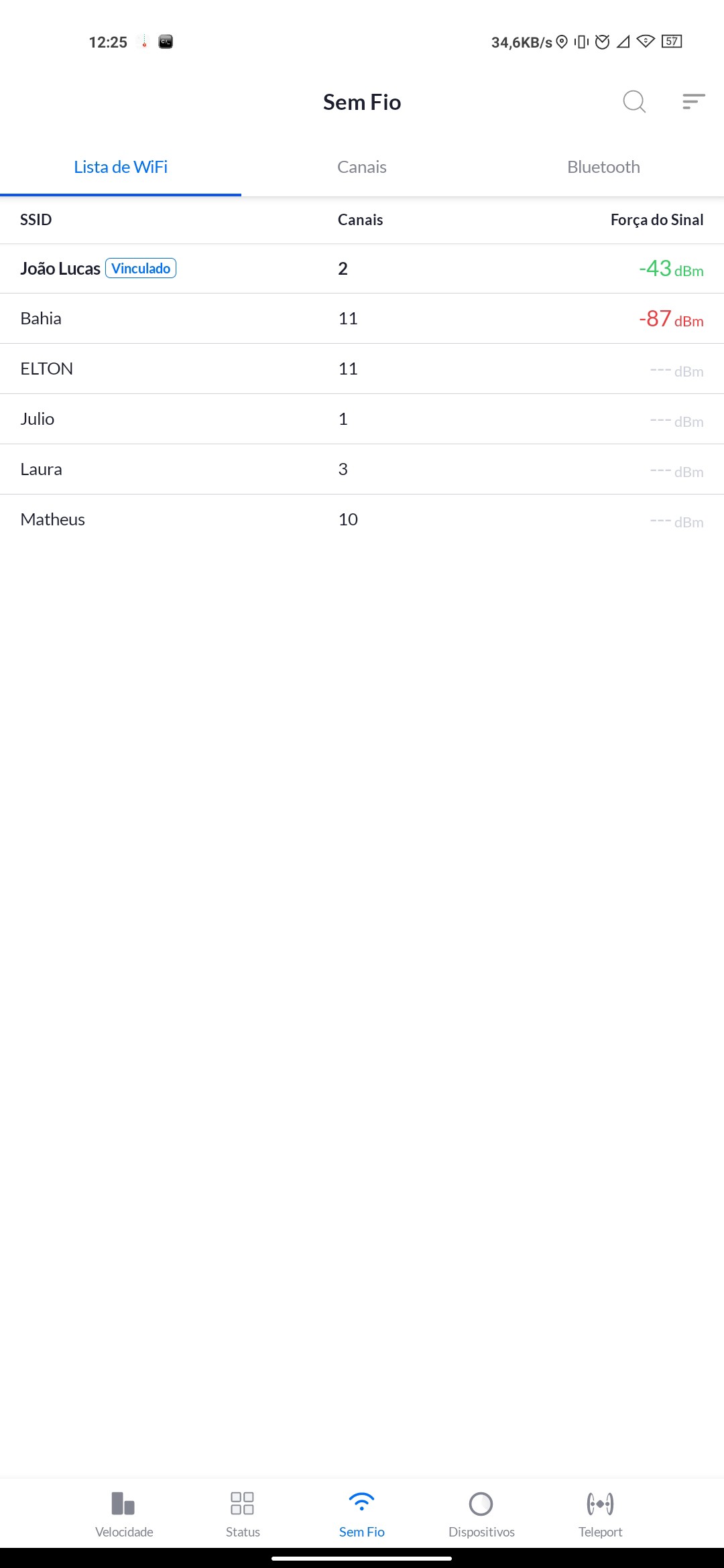
Task: Go to the Velocidade tab
Action: [124, 1514]
